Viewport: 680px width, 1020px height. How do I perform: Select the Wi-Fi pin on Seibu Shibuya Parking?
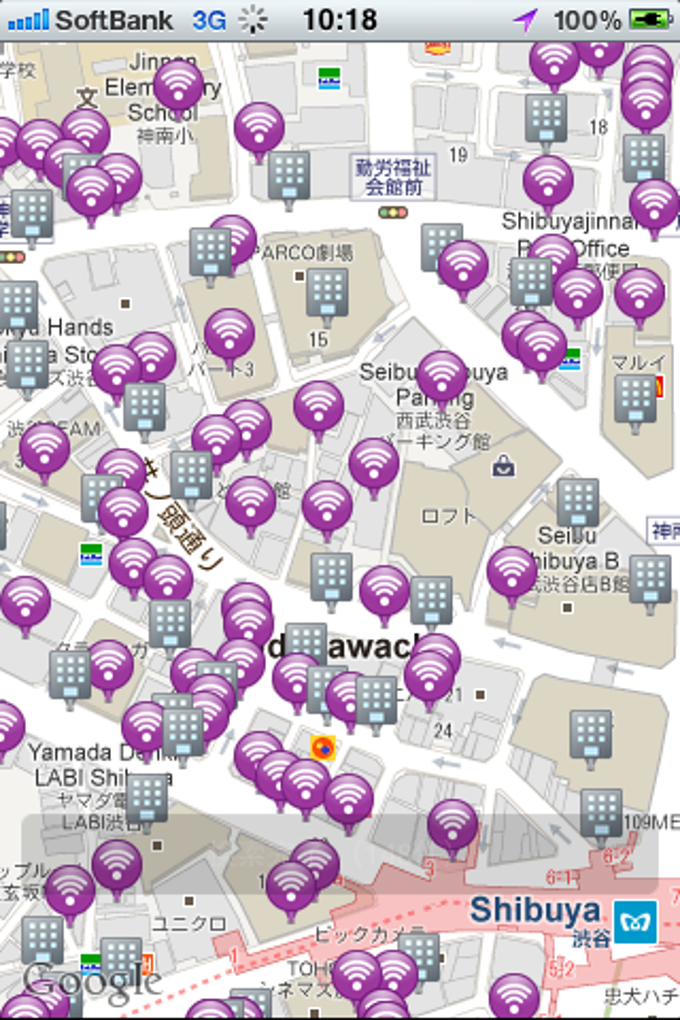(x=442, y=375)
